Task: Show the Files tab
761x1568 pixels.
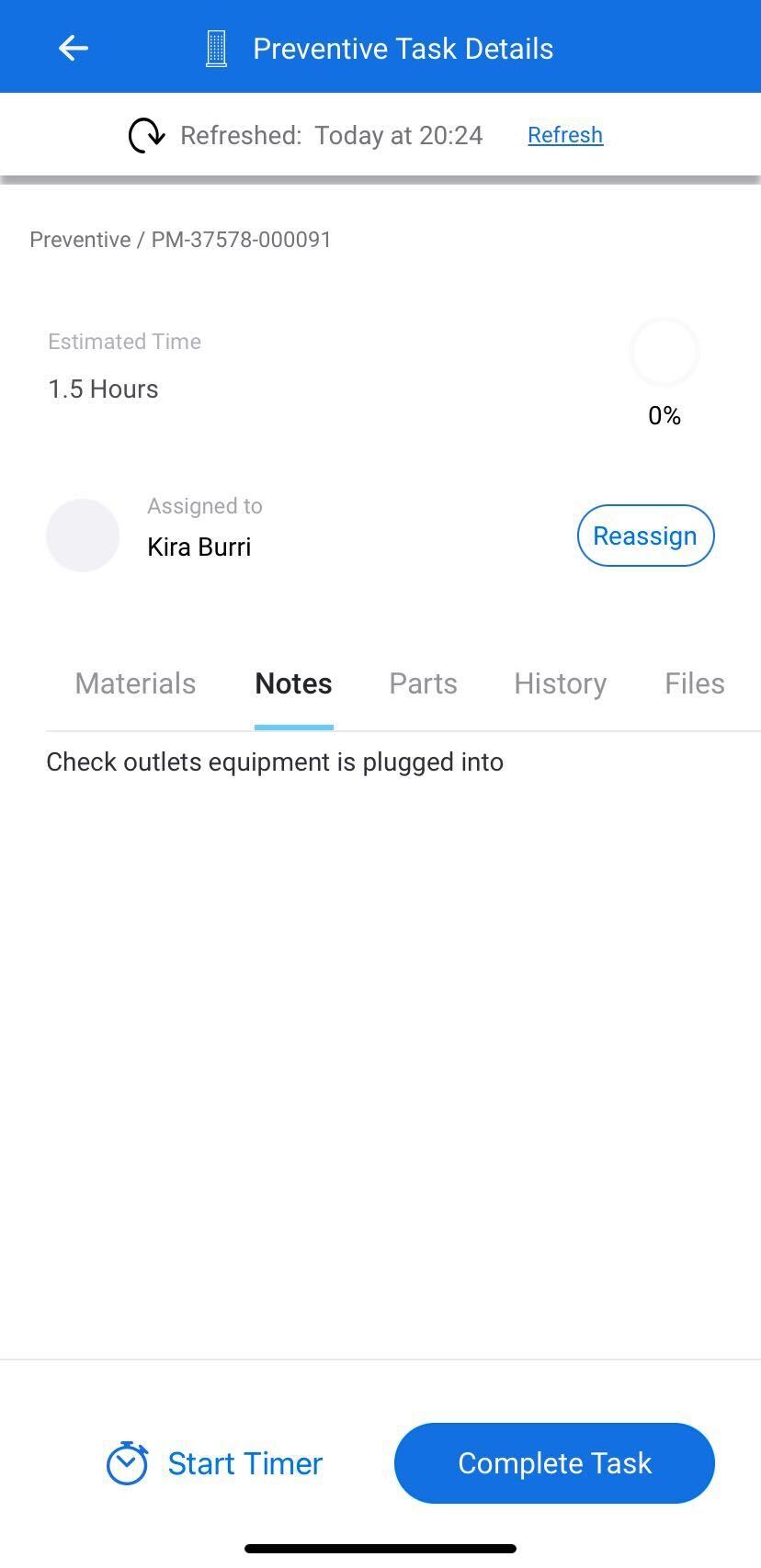Action: 694,683
